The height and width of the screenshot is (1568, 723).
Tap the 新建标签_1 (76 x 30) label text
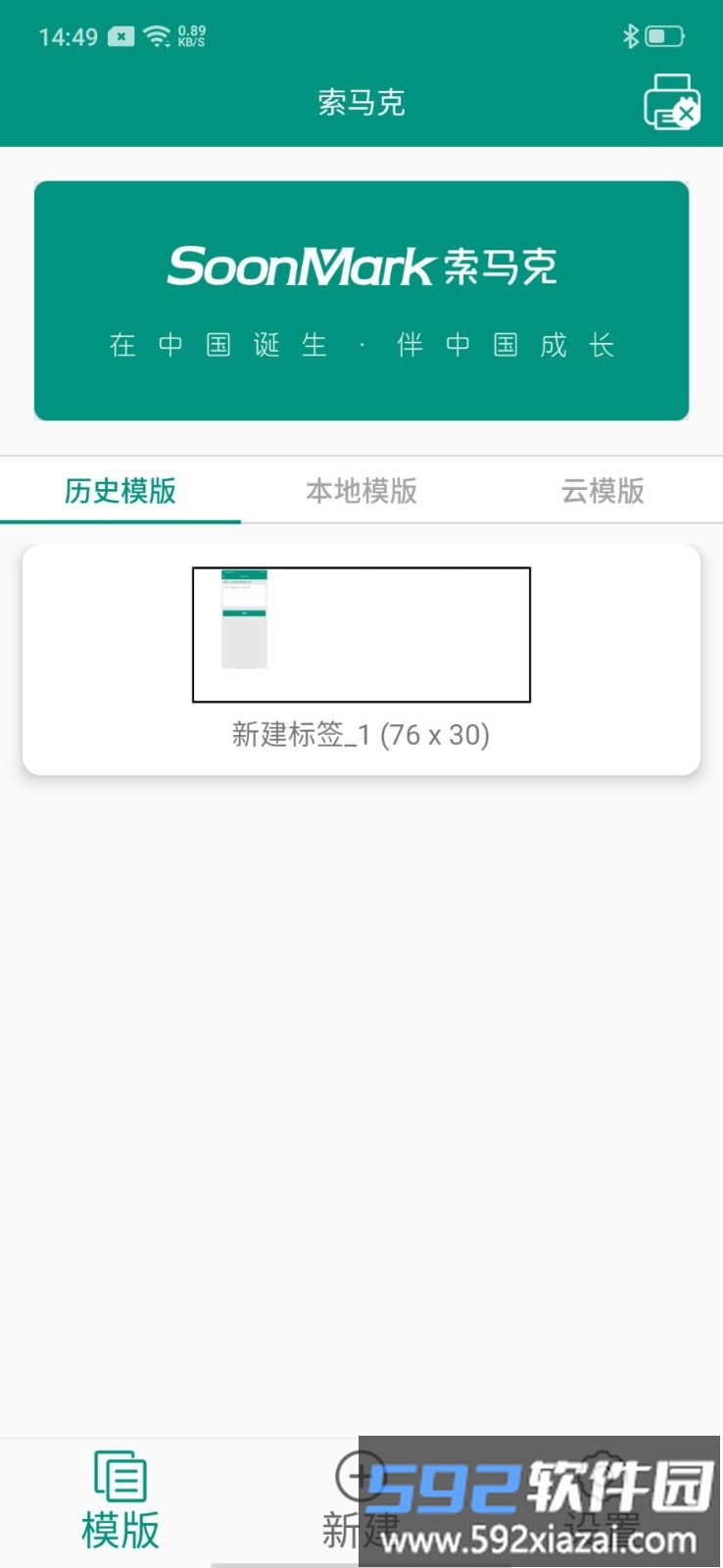coord(361,735)
